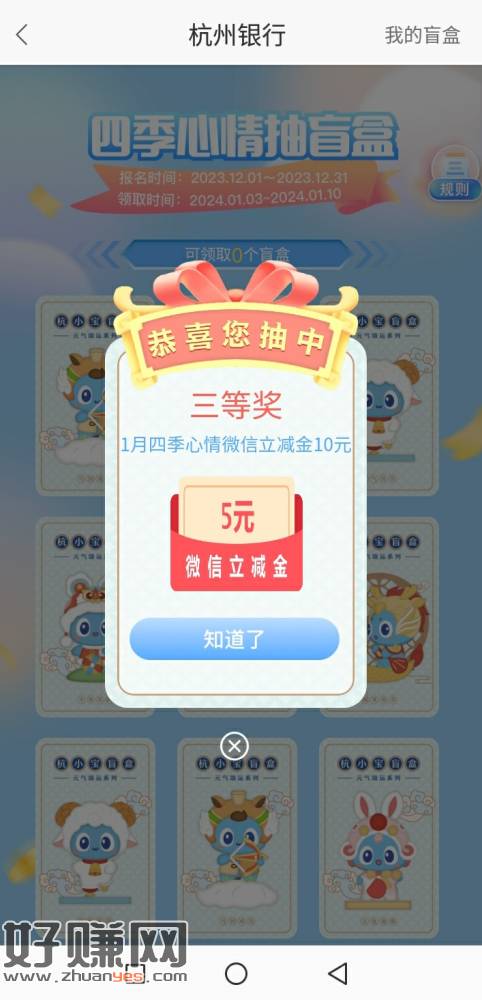Tap the system home button

coord(236,973)
